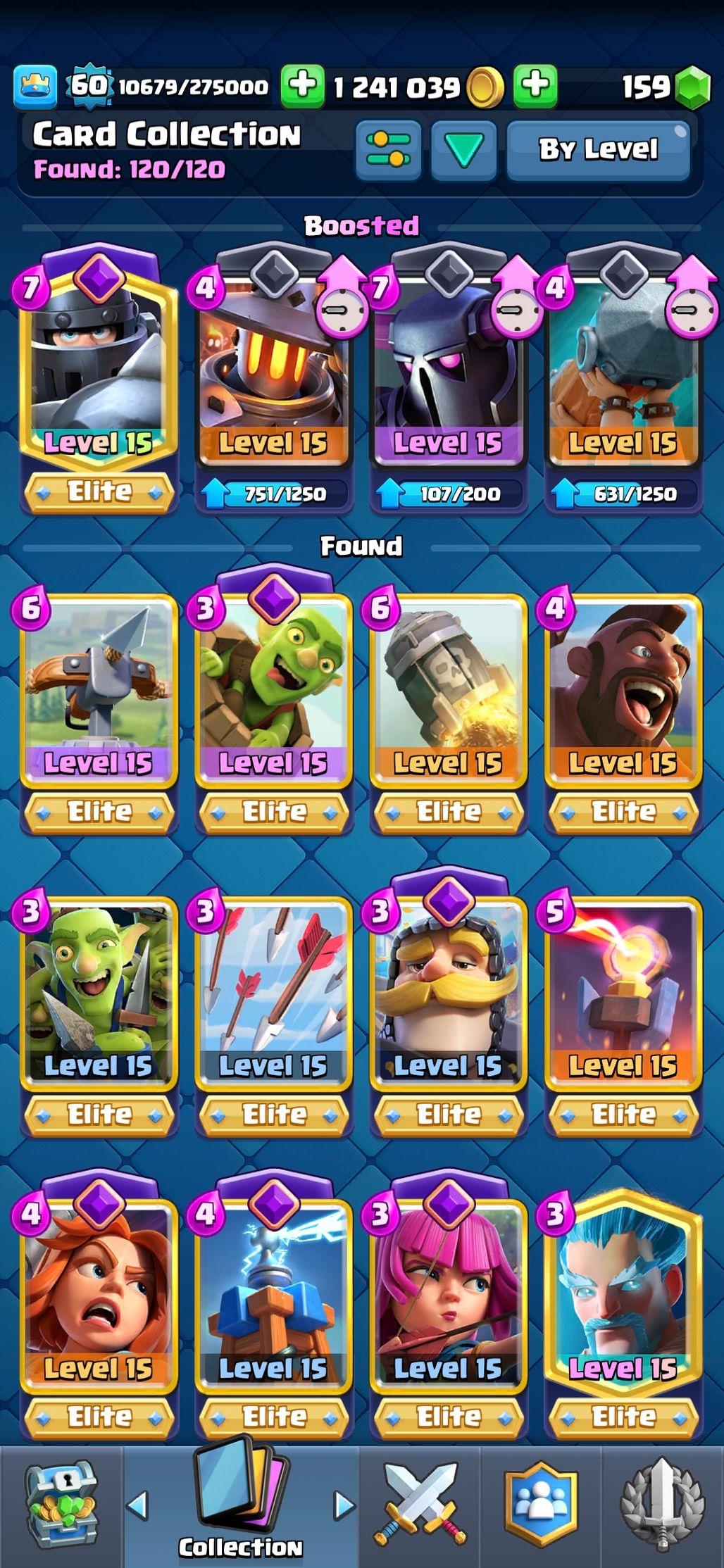Image resolution: width=724 pixels, height=1568 pixels.
Task: Open the King level profile icon
Action: coord(35,87)
